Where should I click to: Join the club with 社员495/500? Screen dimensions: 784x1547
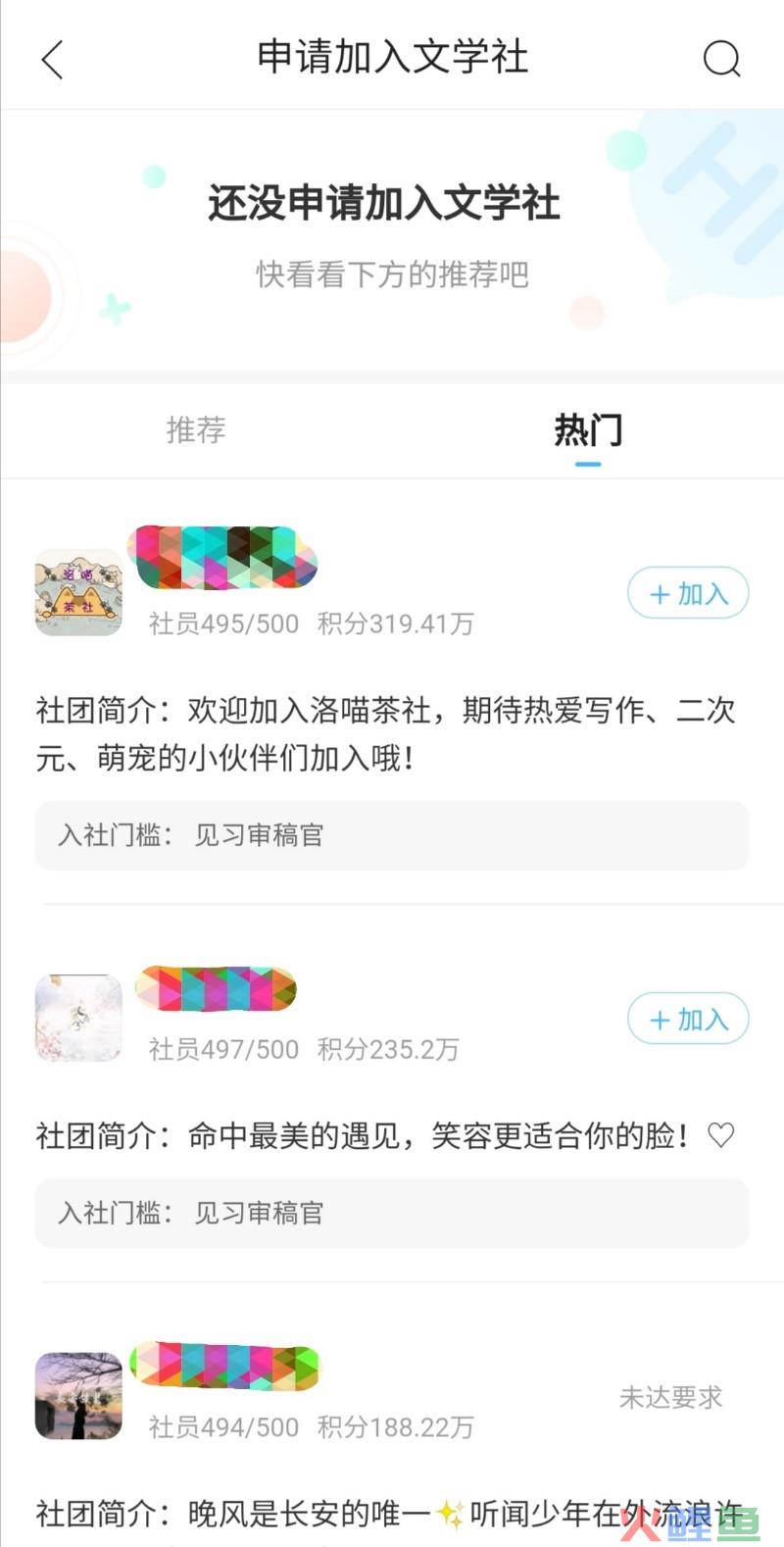(x=688, y=593)
